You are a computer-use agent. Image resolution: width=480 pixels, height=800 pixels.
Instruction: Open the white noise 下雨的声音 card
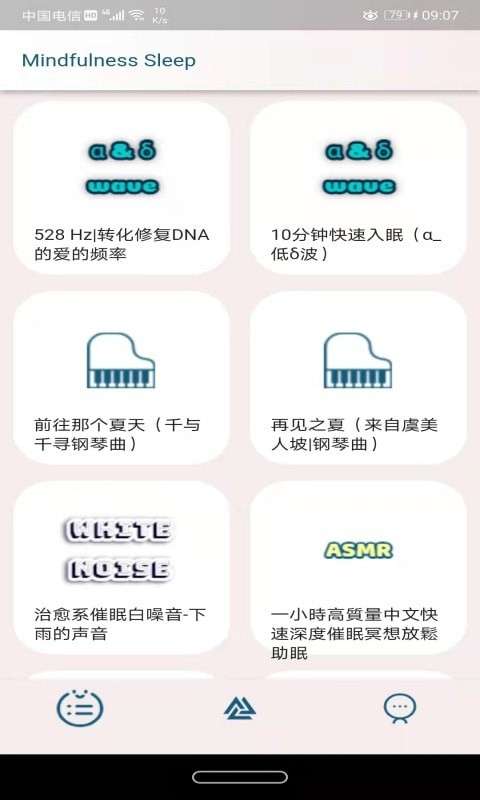[x=121, y=567]
